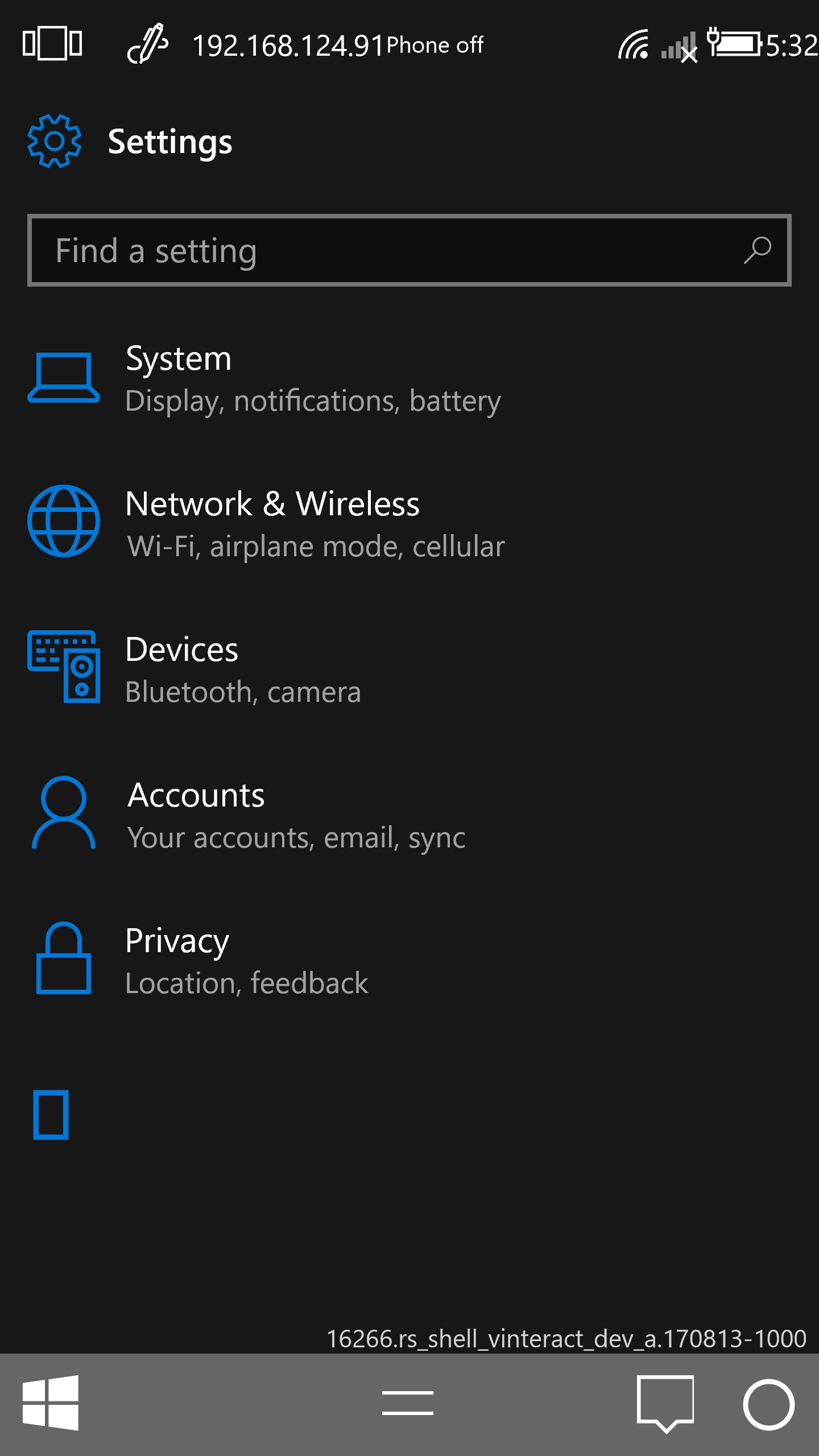Tap the search magnifier icon
Image resolution: width=819 pixels, height=1456 pixels.
758,251
